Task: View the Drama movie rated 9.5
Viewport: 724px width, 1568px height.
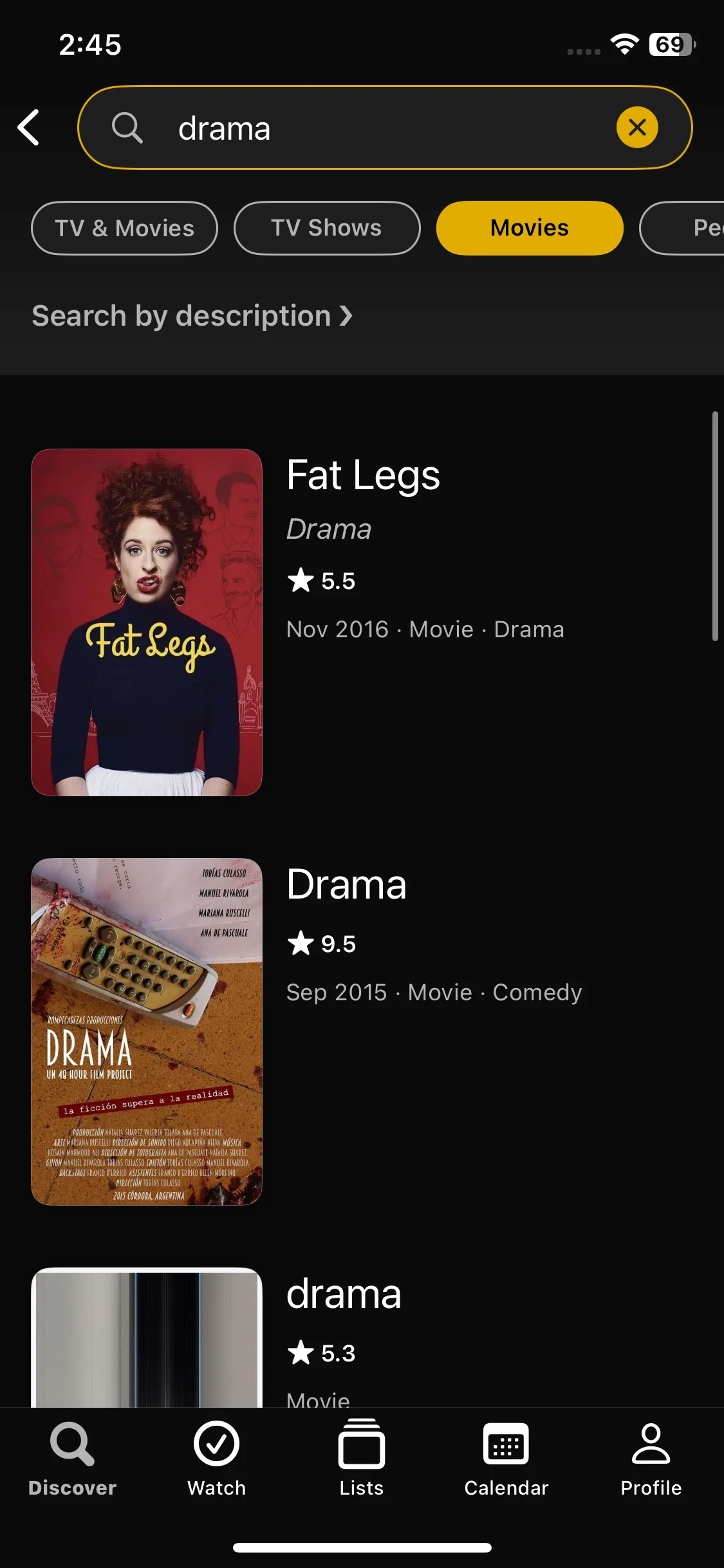Action: 346,884
